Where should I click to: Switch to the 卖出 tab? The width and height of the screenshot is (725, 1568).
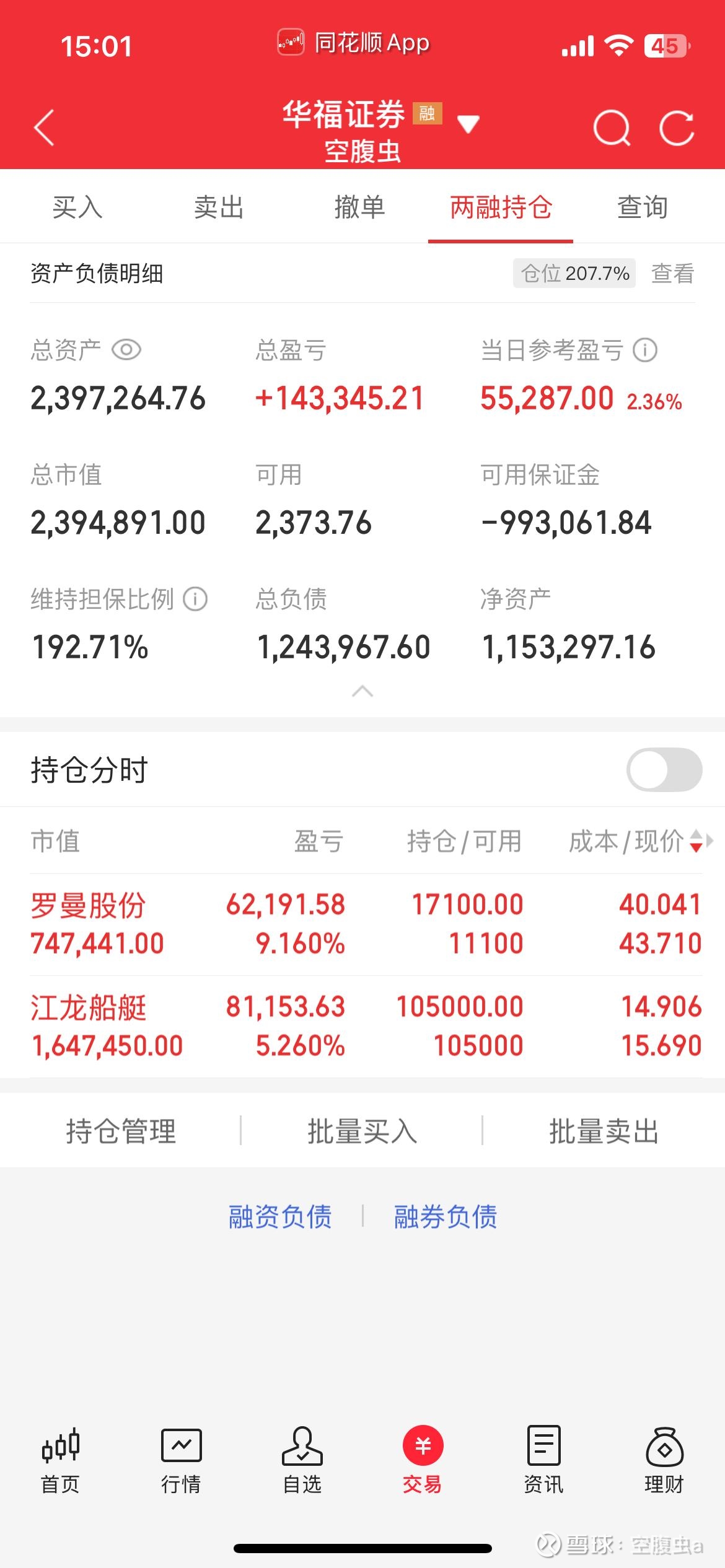click(x=219, y=207)
